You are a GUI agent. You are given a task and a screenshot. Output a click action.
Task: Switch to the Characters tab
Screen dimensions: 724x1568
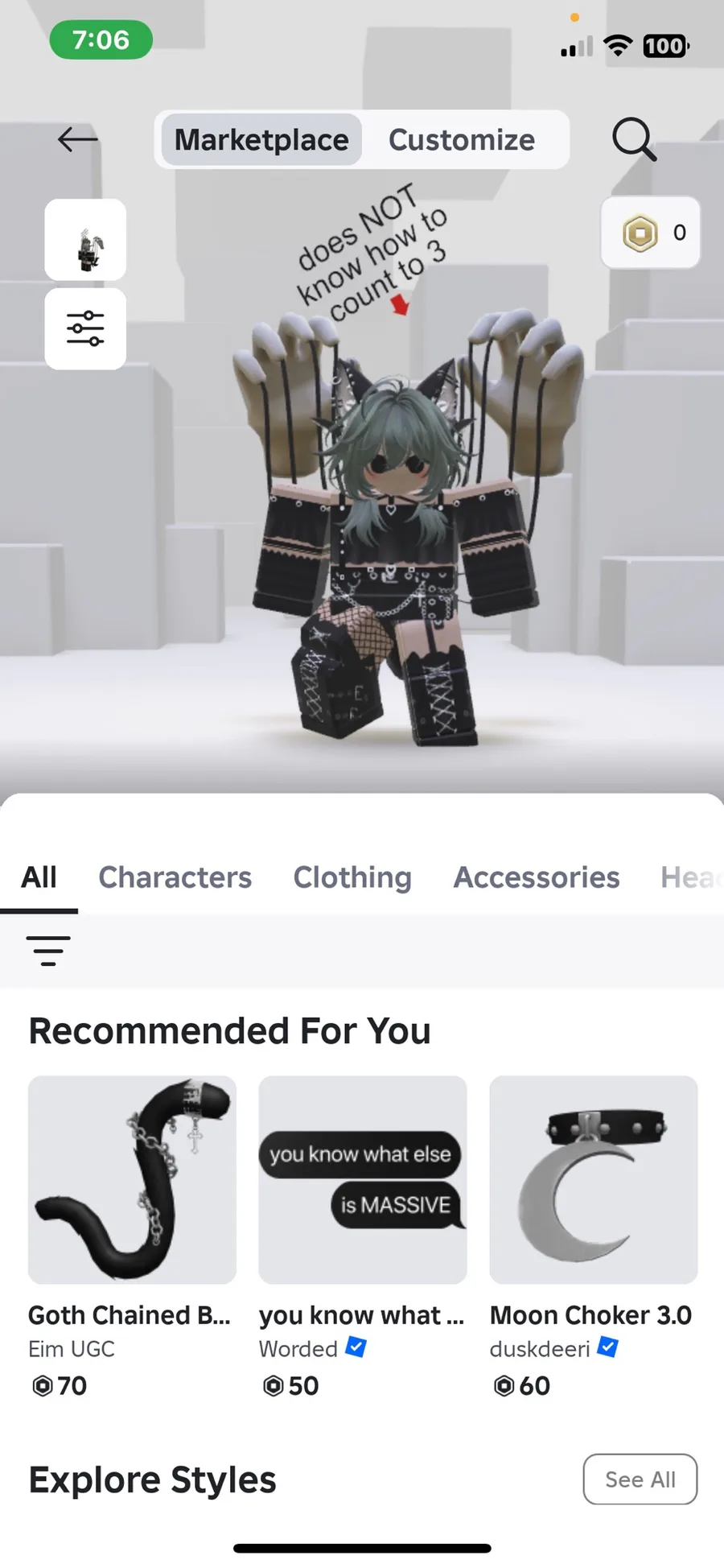pyautogui.click(x=175, y=877)
